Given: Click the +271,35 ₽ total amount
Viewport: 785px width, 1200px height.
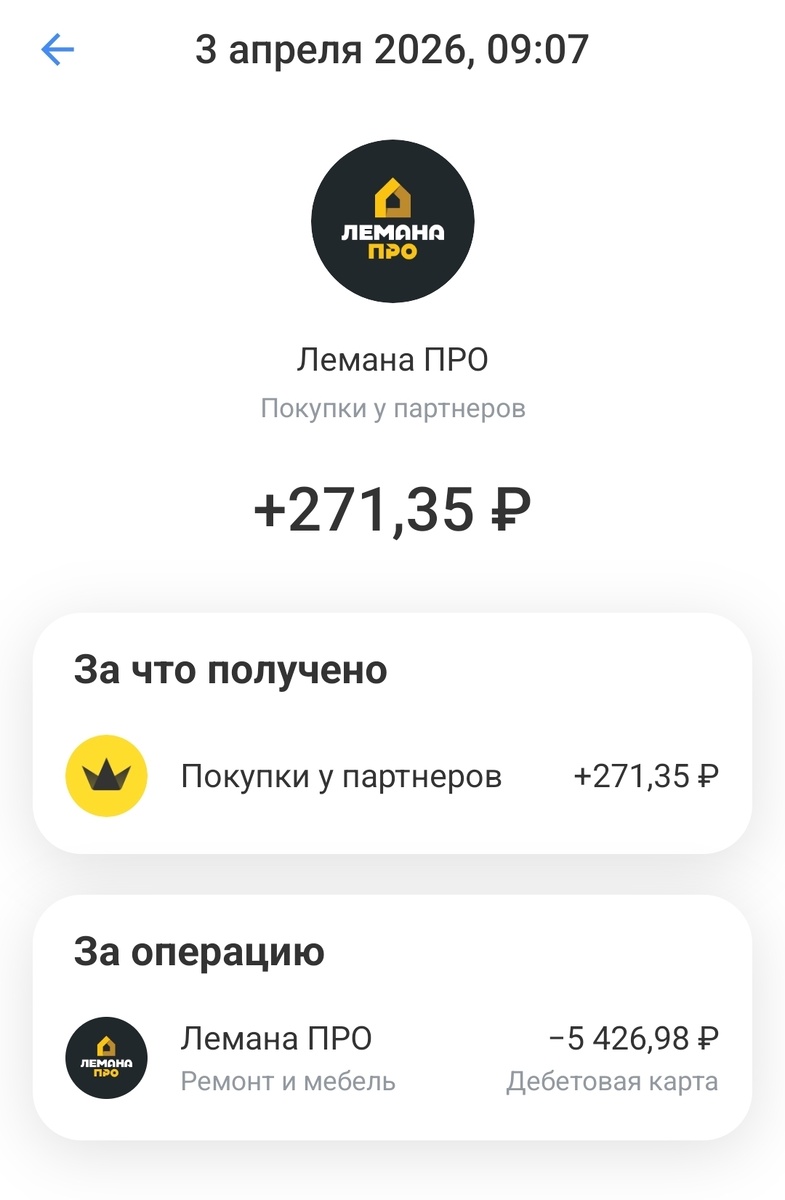Looking at the screenshot, I should (392, 508).
